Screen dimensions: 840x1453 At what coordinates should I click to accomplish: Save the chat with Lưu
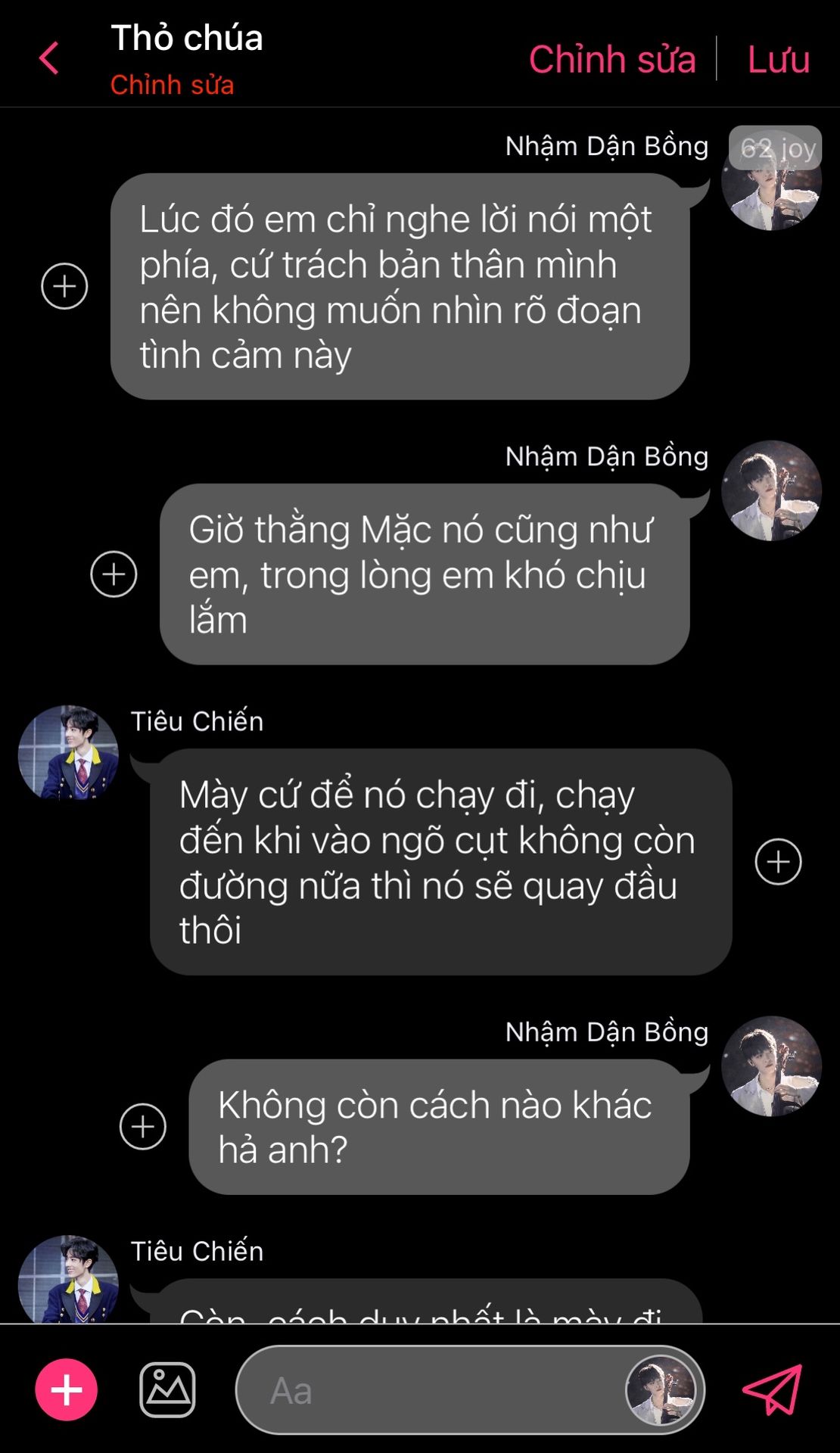pos(779,59)
